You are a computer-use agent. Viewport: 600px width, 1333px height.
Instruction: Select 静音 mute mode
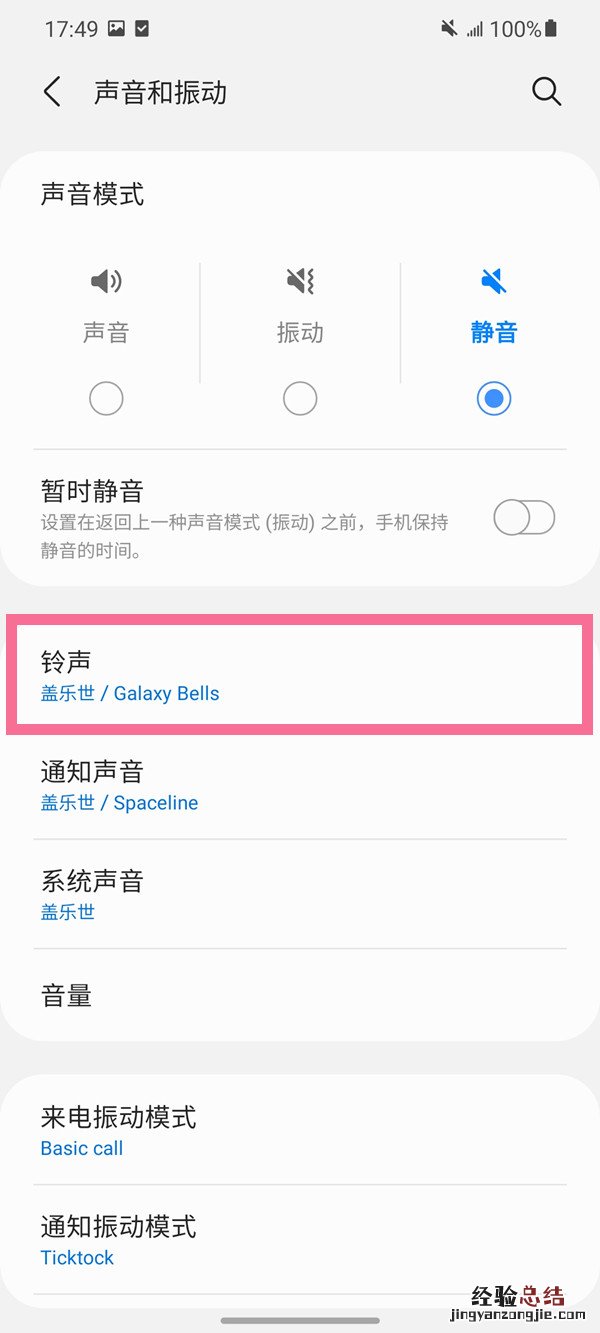[x=494, y=398]
